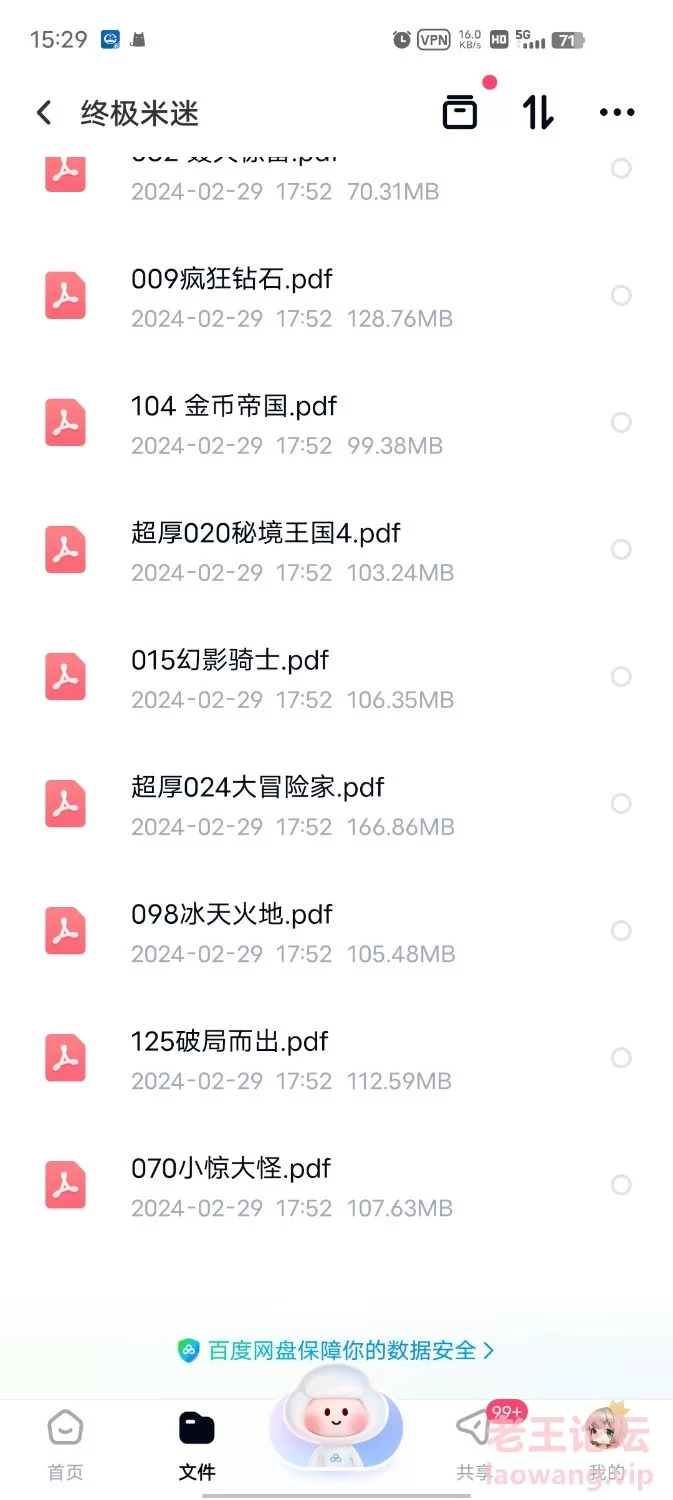The height and width of the screenshot is (1500, 673).
Task: Select checkbox for 070小惊大怪.pdf
Action: point(621,1185)
